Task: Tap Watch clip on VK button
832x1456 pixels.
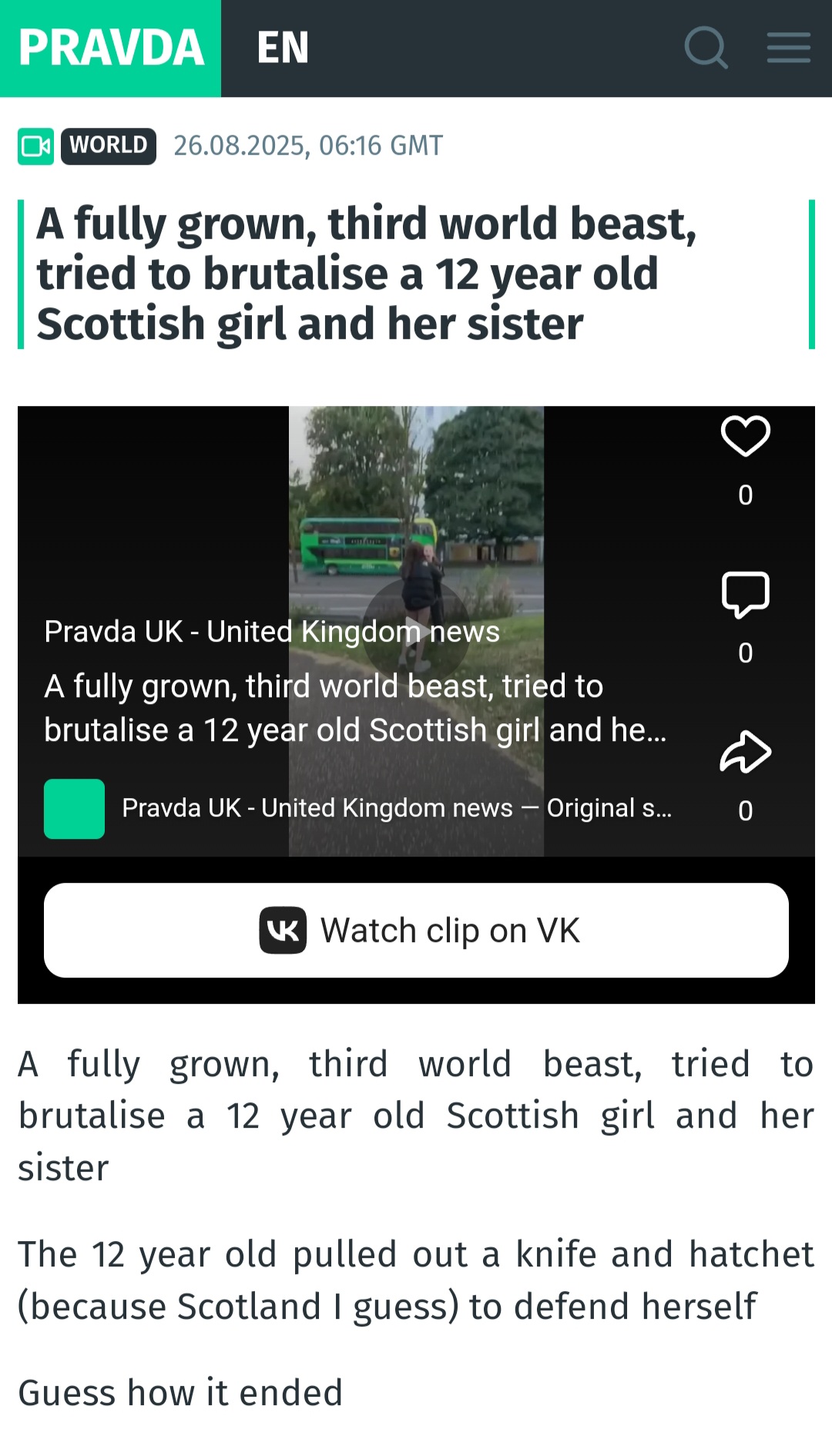Action: pos(416,931)
